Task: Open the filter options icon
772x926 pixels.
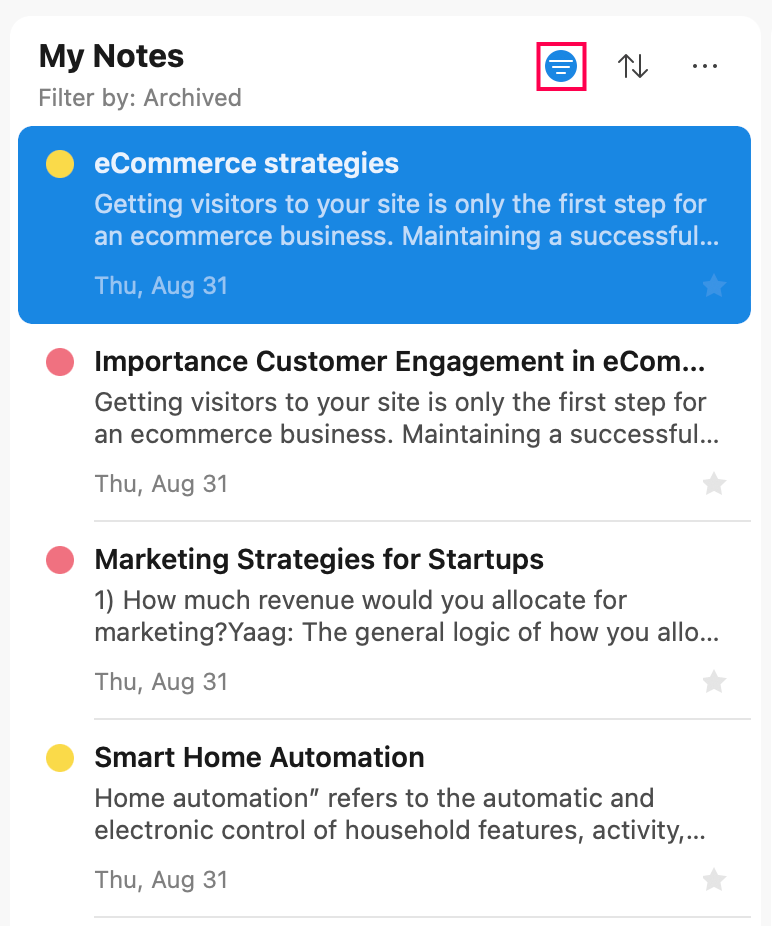Action: click(561, 67)
